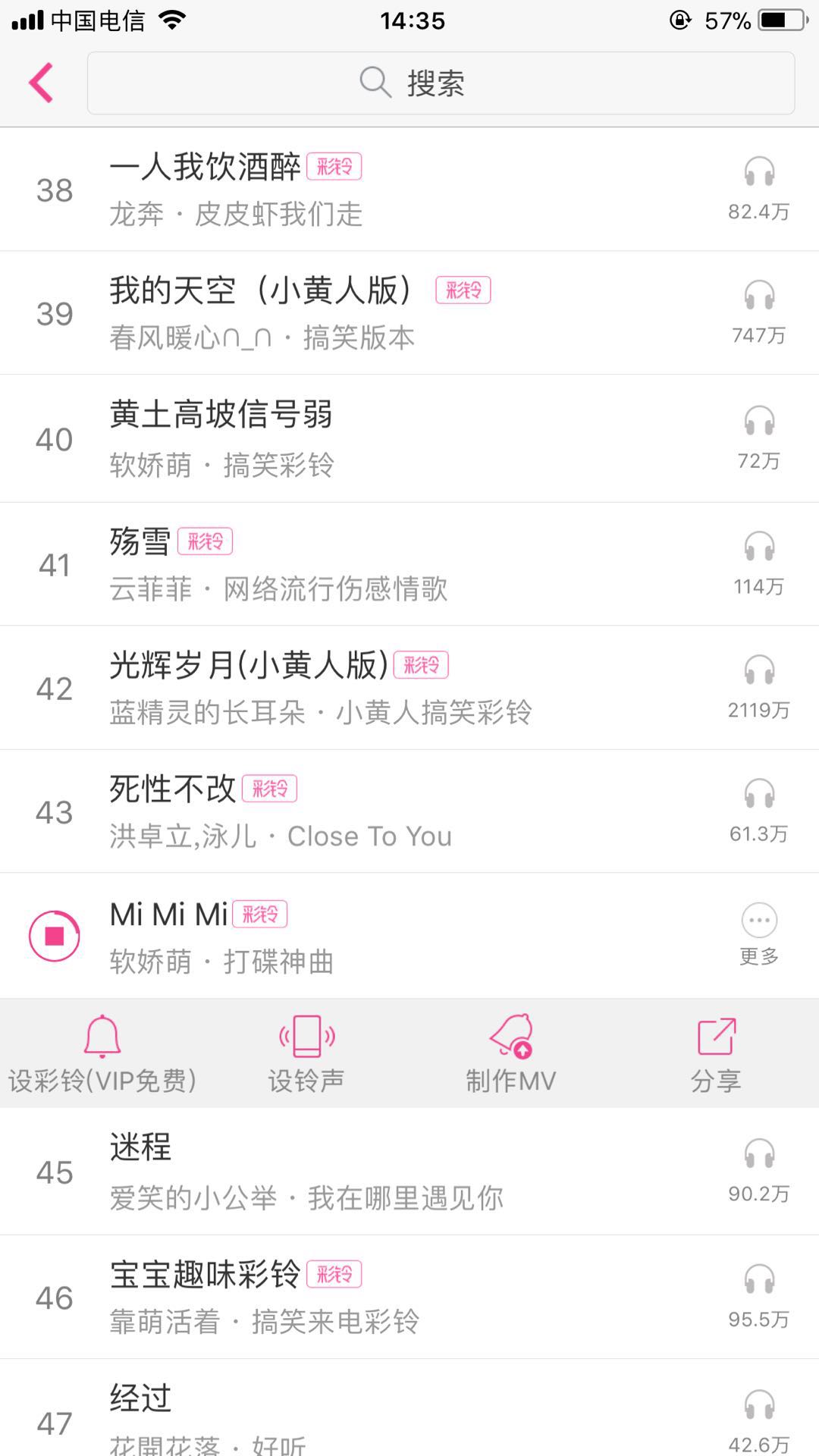This screenshot has width=819, height=1456.
Task: Tap the search magnifier icon
Action: point(375,83)
